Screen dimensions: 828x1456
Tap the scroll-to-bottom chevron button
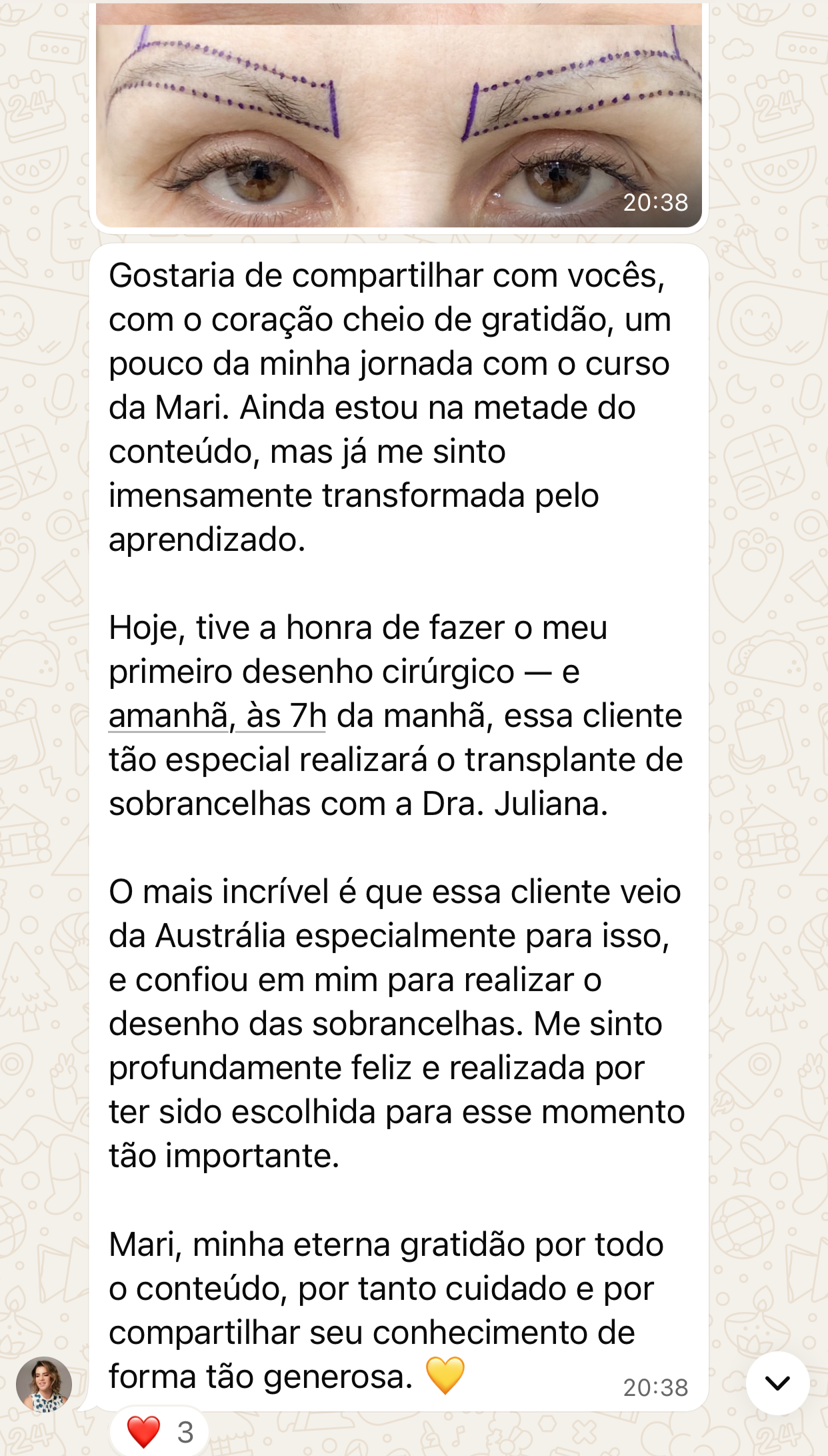(x=777, y=1383)
